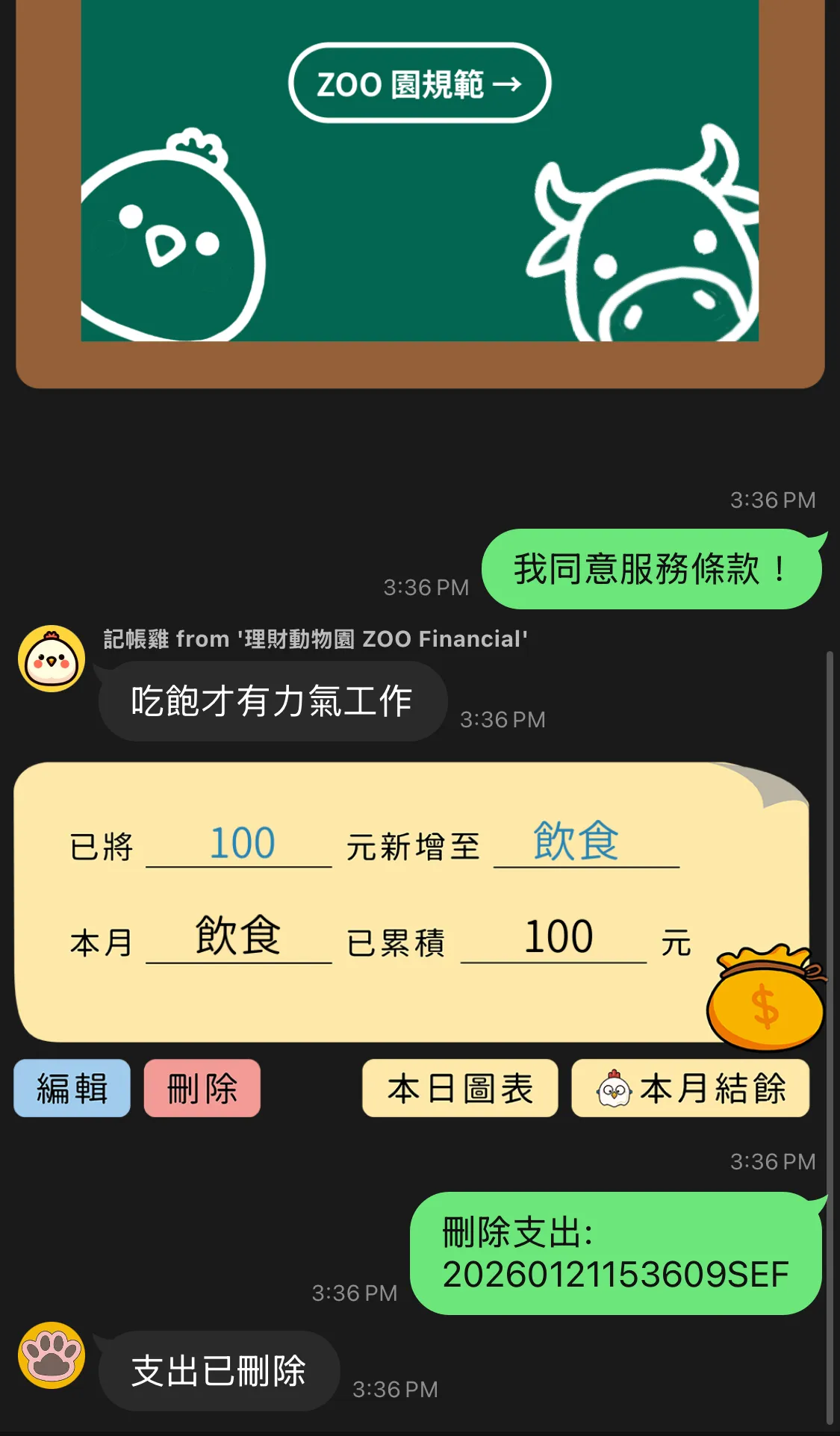Open the 本日圖表 daily chart
The height and width of the screenshot is (1436, 840).
[460, 1088]
